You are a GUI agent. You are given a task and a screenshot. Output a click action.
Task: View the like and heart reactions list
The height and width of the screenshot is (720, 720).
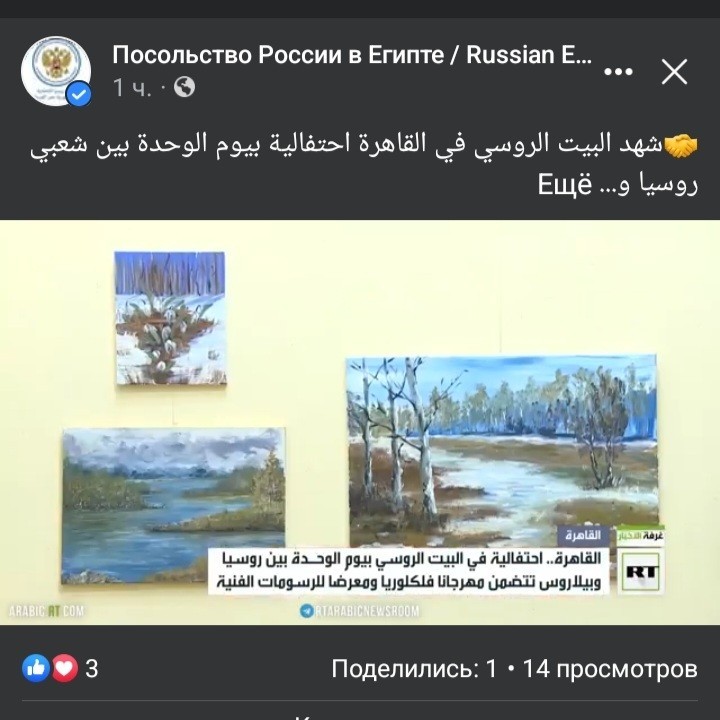click(x=60, y=668)
